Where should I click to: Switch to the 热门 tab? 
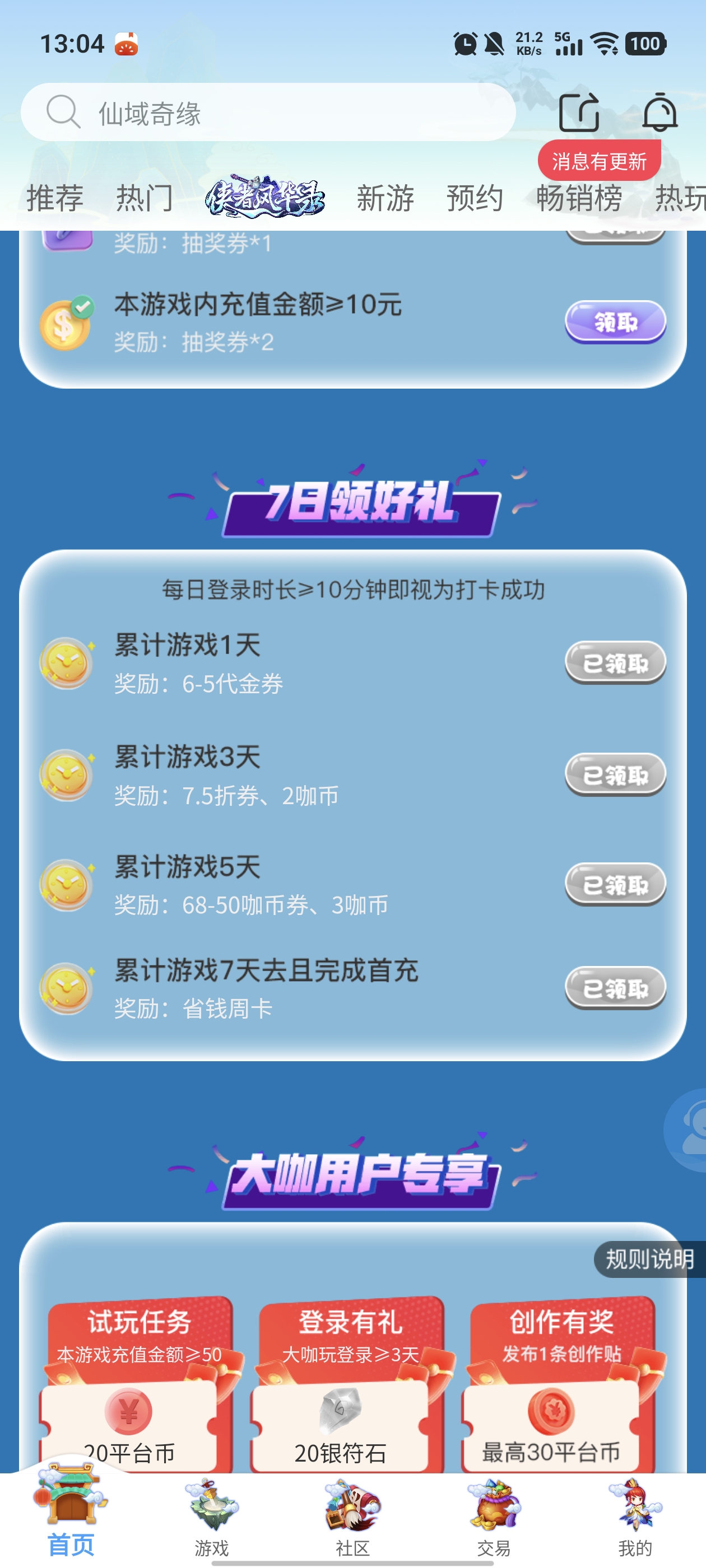tap(145, 198)
